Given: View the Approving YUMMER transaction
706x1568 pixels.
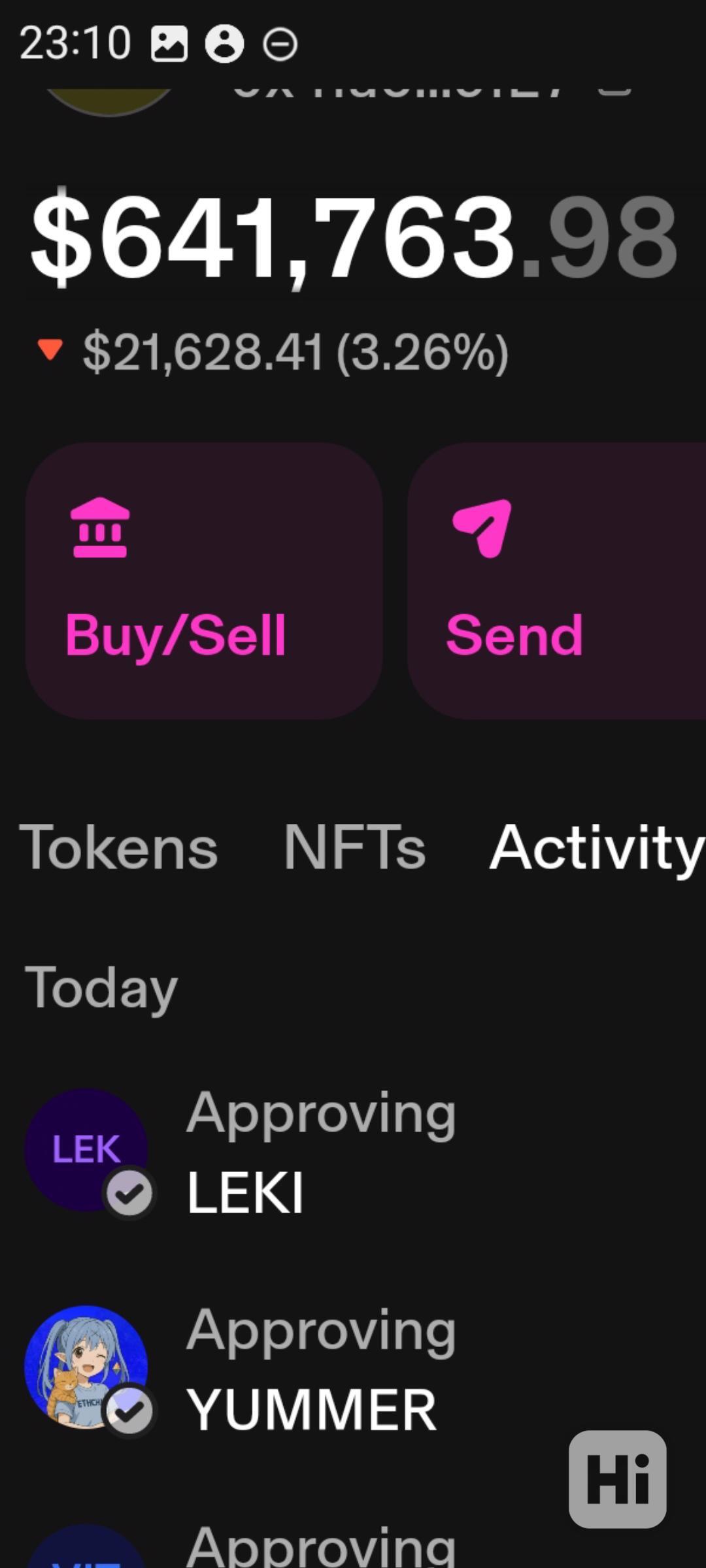Looking at the screenshot, I should click(x=320, y=1369).
